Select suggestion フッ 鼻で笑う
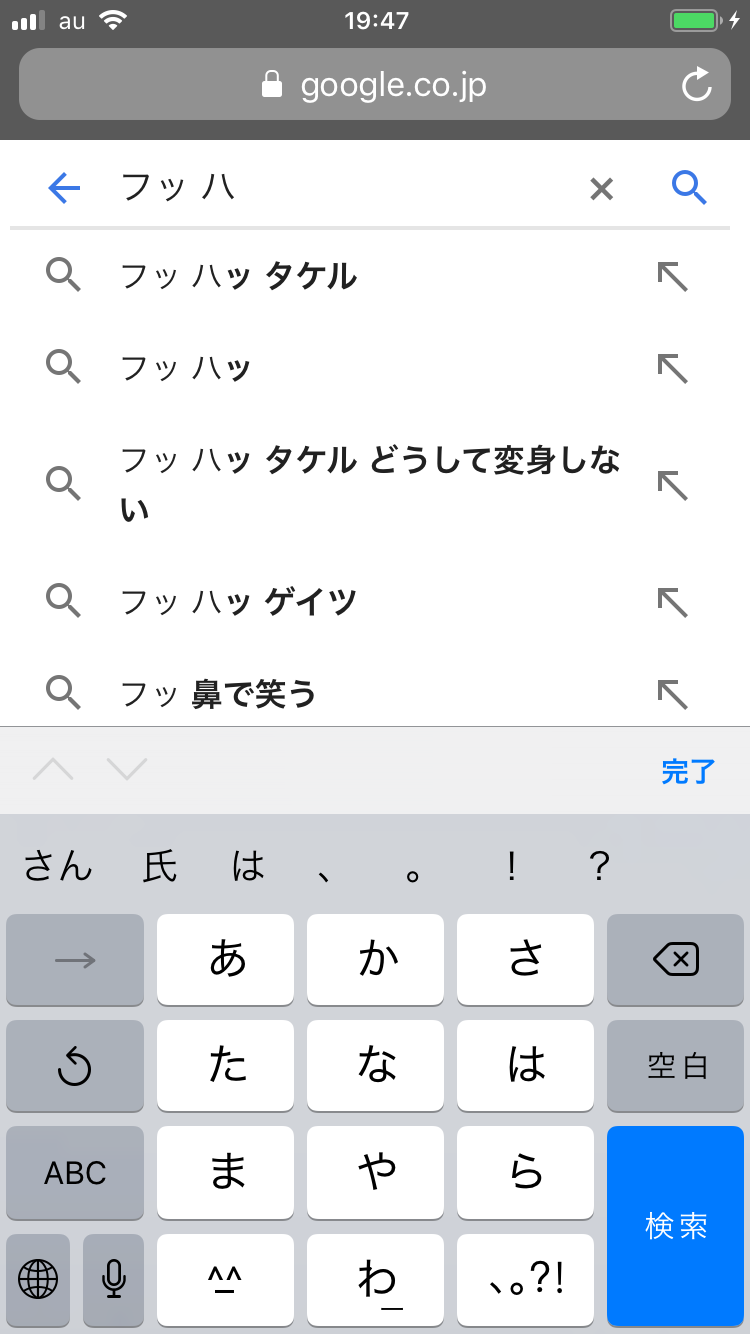The width and height of the screenshot is (750, 1334). coord(218,694)
